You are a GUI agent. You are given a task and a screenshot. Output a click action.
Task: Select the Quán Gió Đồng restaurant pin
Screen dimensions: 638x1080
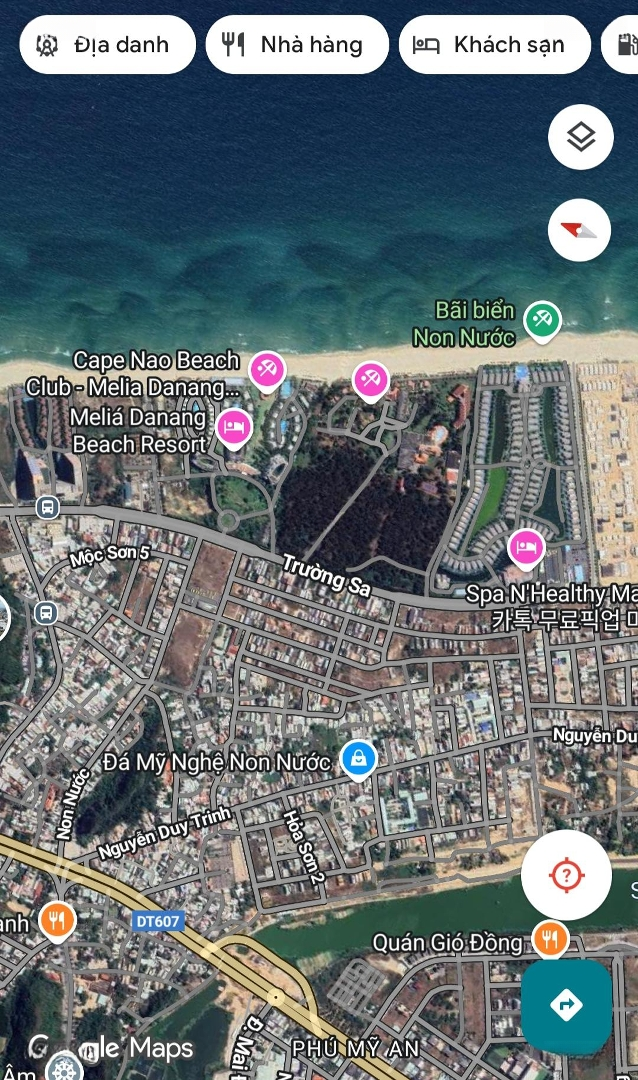click(549, 938)
